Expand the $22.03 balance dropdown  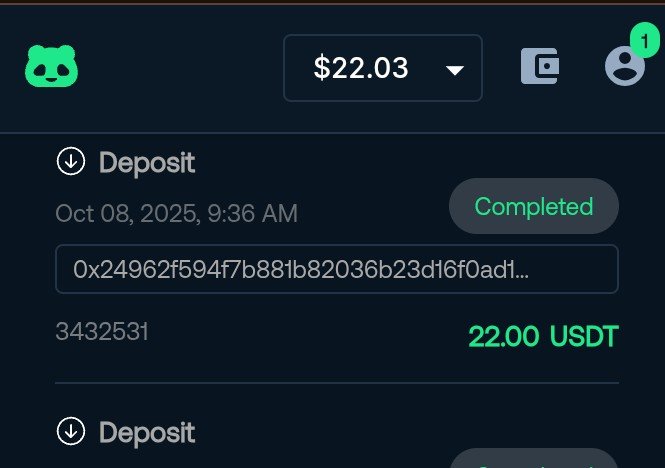coord(383,68)
